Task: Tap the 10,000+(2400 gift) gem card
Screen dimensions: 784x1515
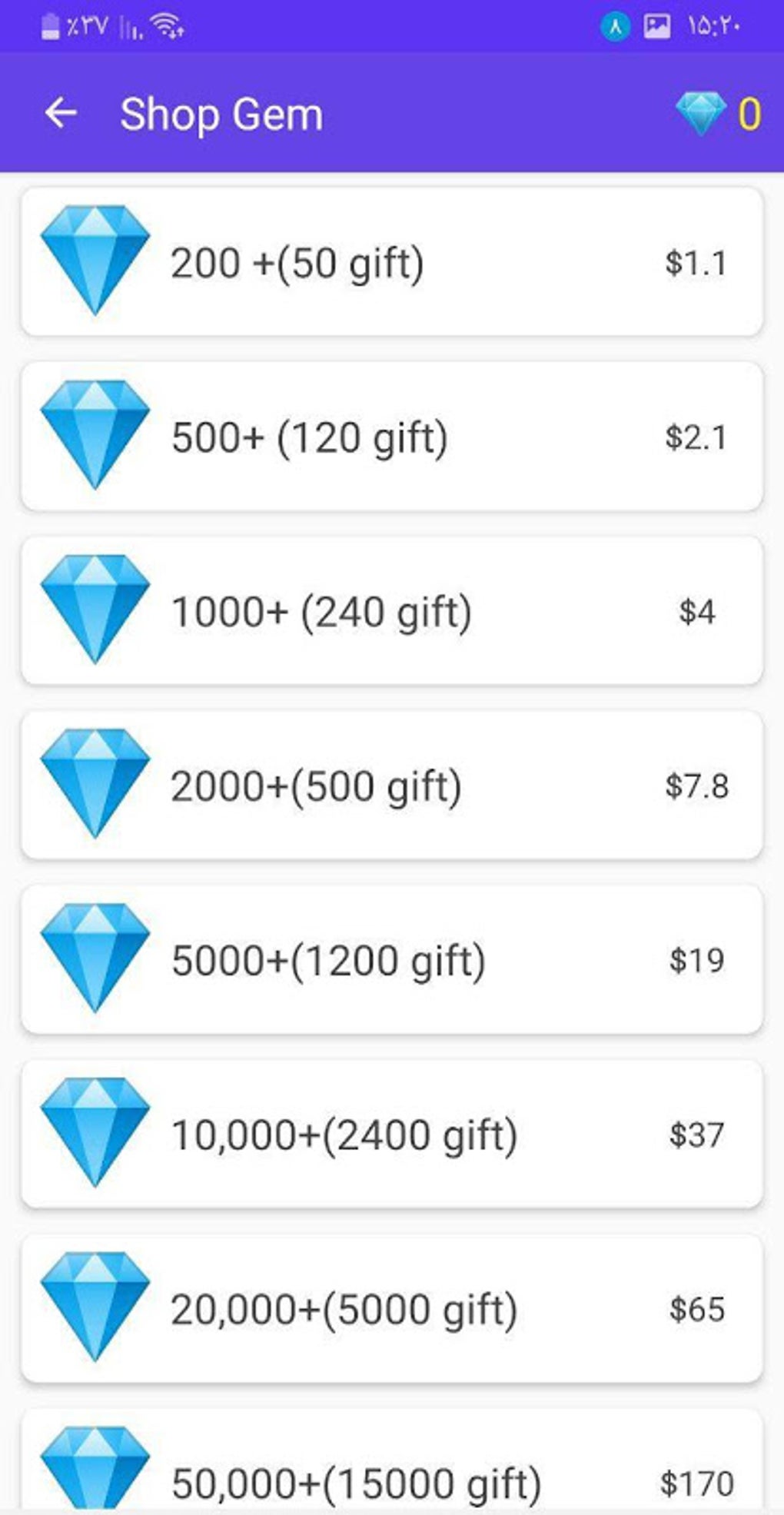Action: [392, 1135]
